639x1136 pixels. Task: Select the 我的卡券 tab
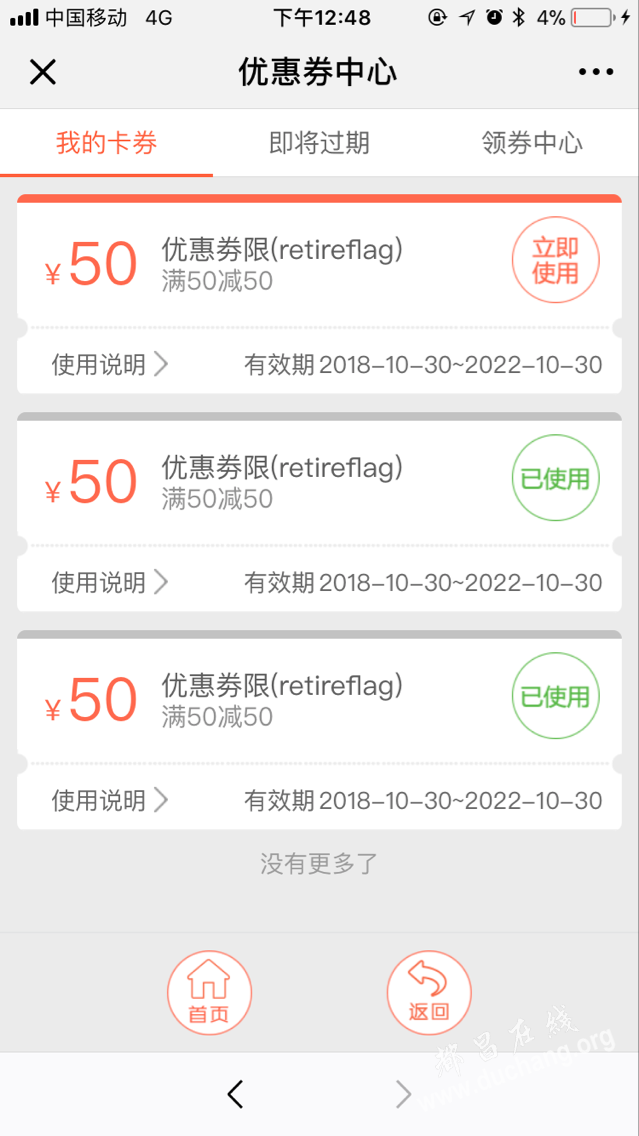click(x=106, y=143)
